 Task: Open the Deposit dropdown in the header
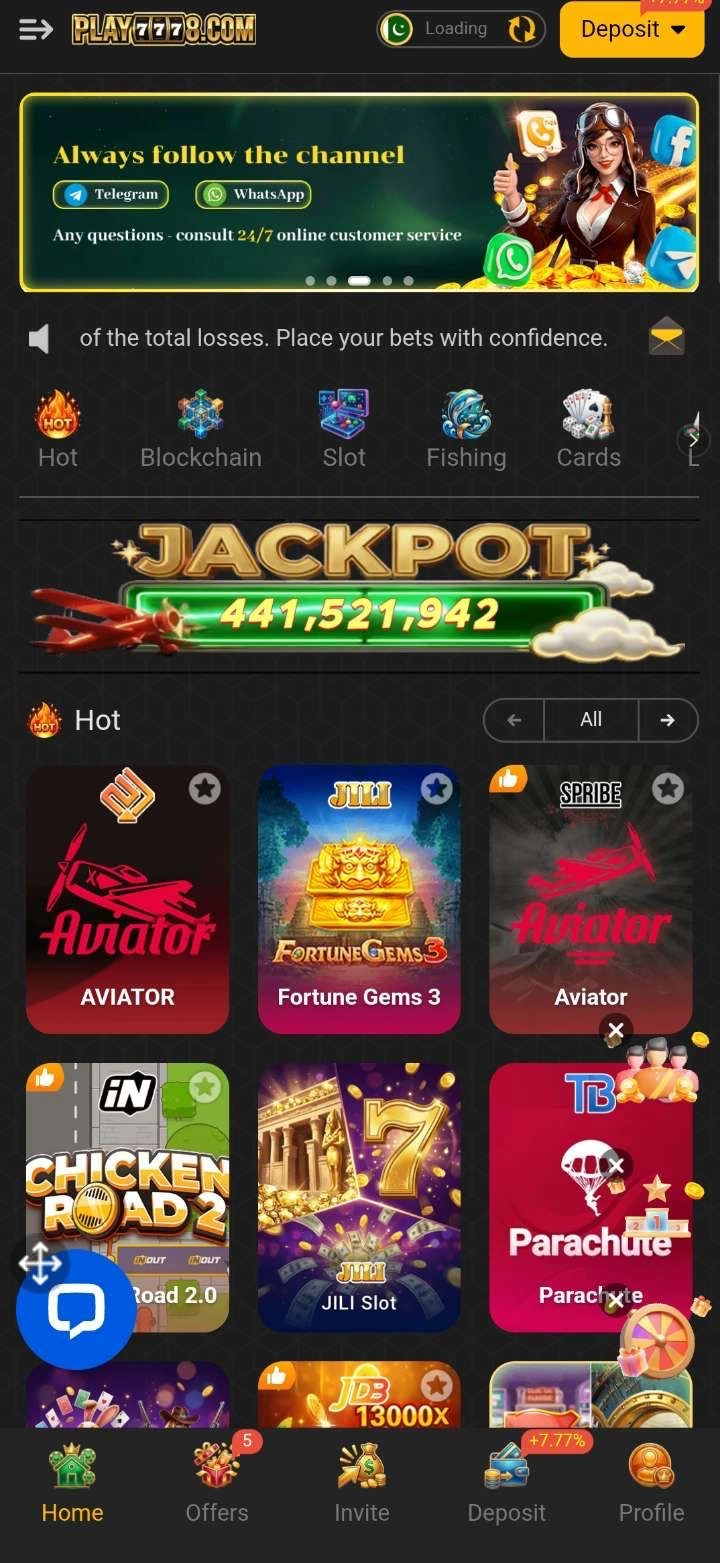[631, 29]
